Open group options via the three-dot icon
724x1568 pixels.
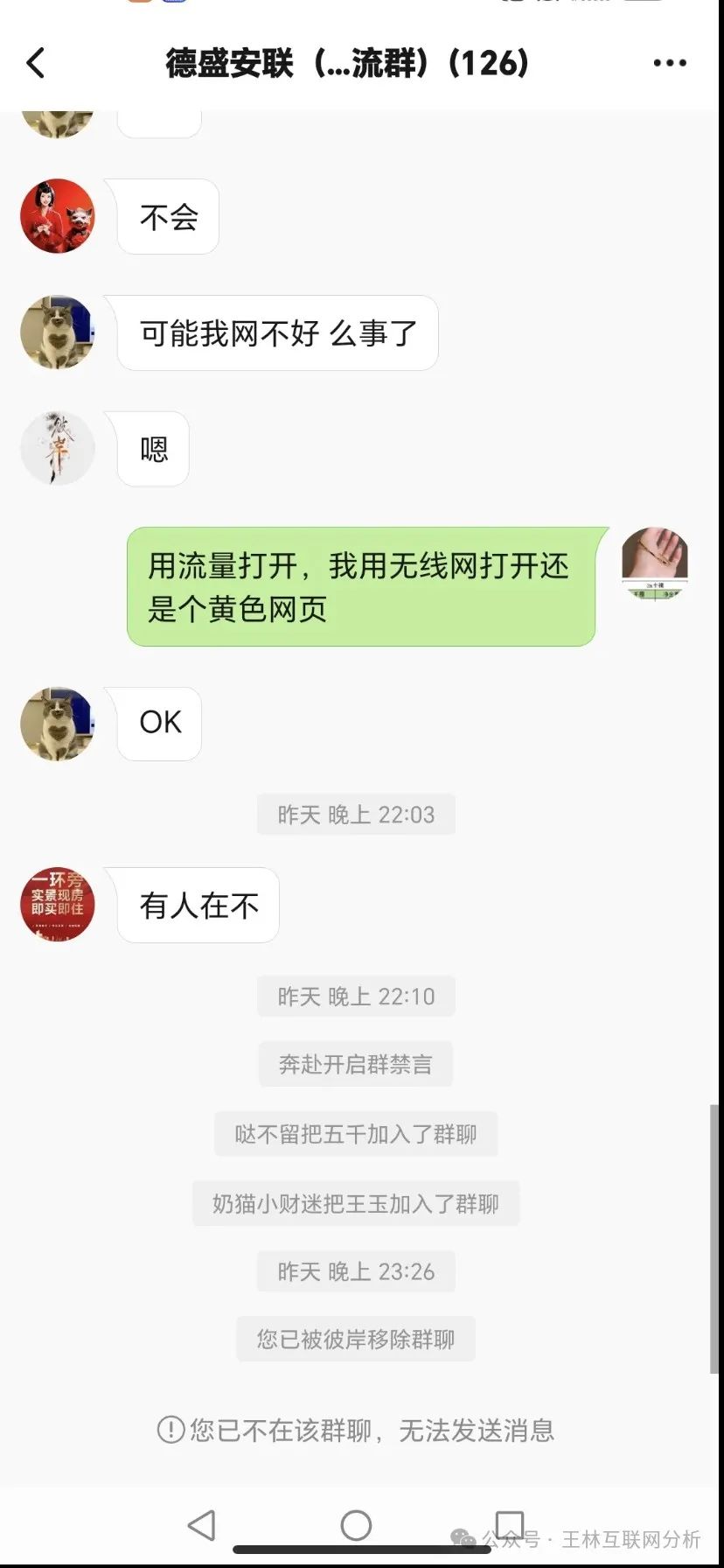point(669,63)
